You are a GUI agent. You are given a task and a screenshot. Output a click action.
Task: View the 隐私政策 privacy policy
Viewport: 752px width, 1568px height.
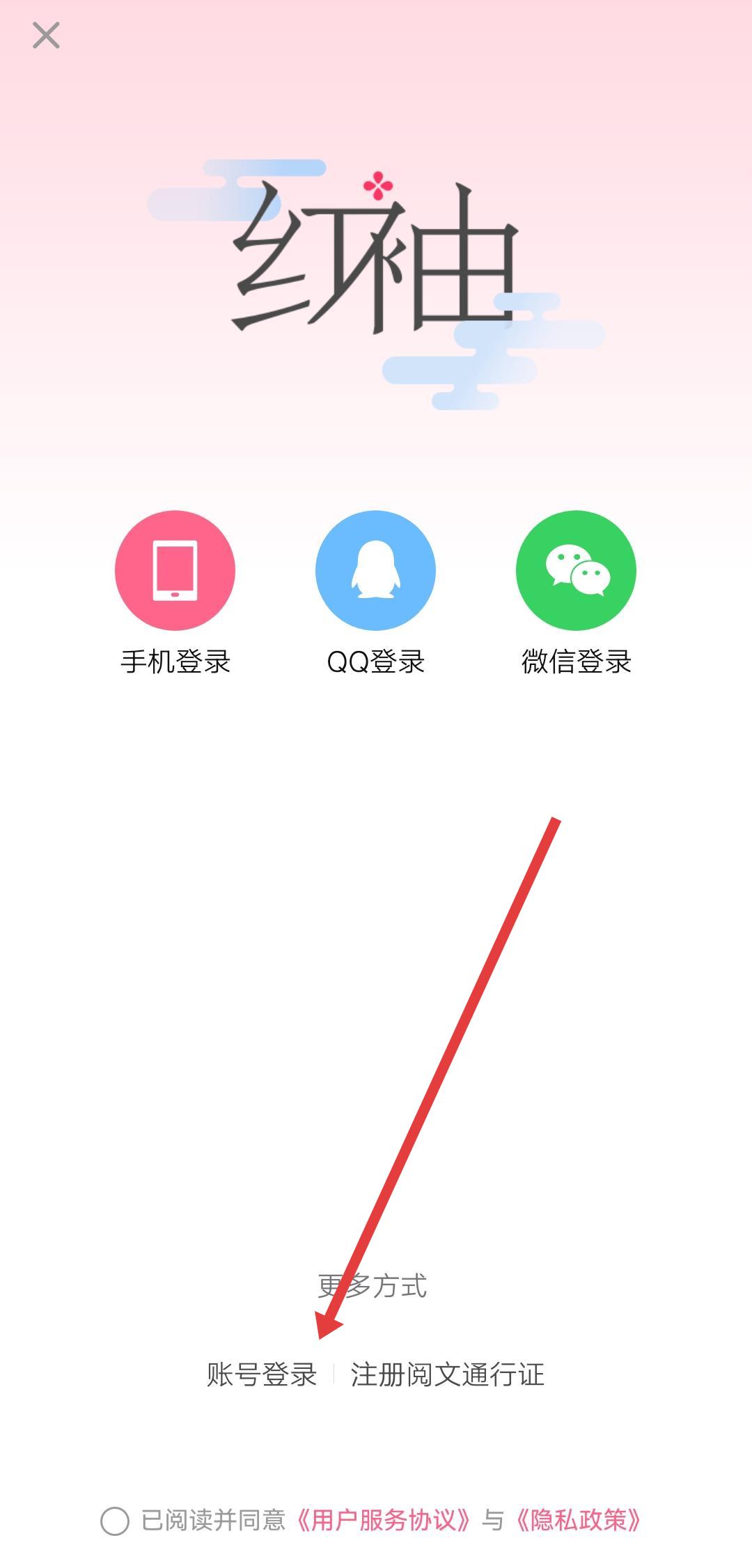[x=579, y=1520]
